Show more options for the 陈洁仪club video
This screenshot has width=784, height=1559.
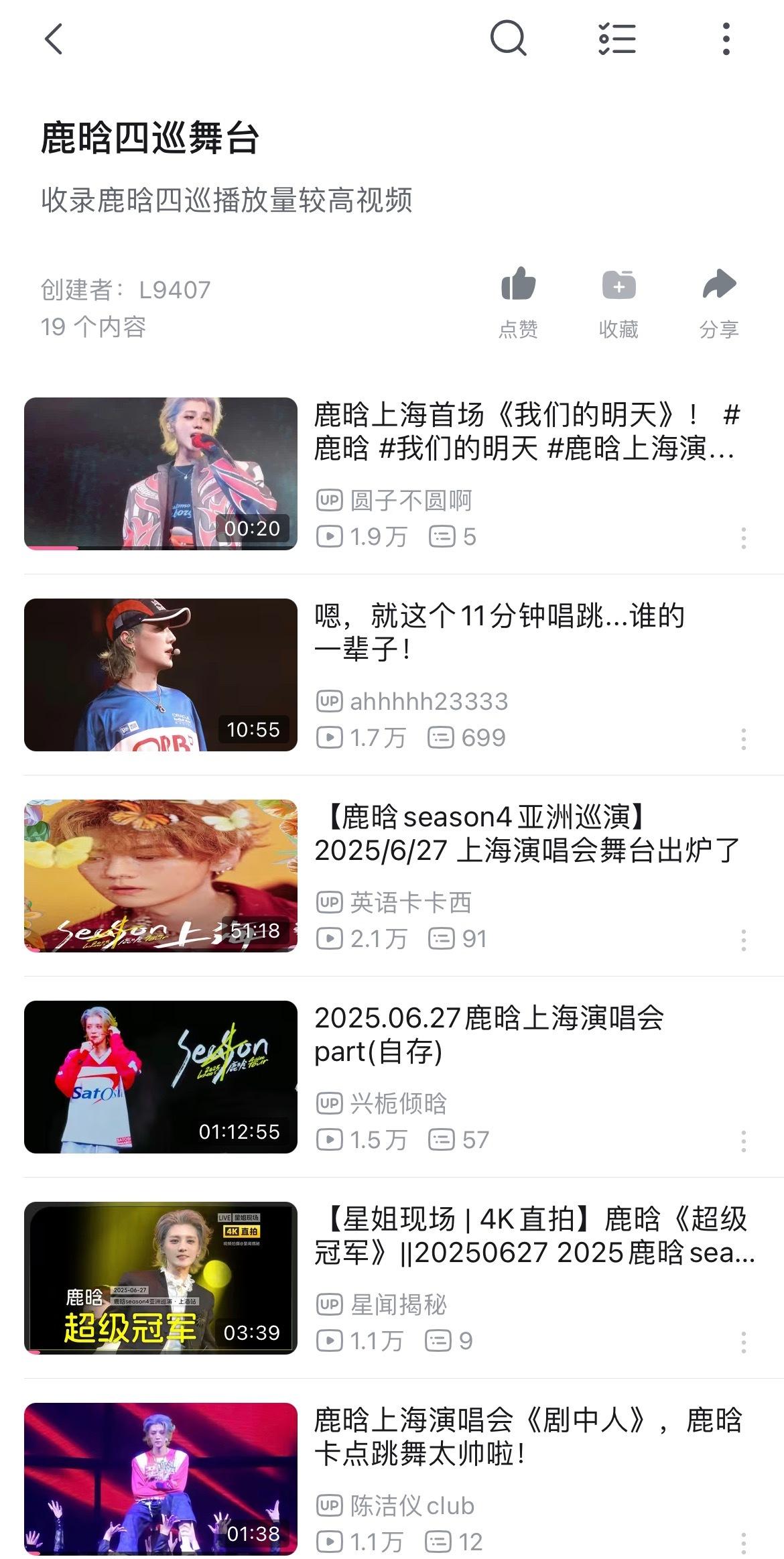pos(744,1542)
